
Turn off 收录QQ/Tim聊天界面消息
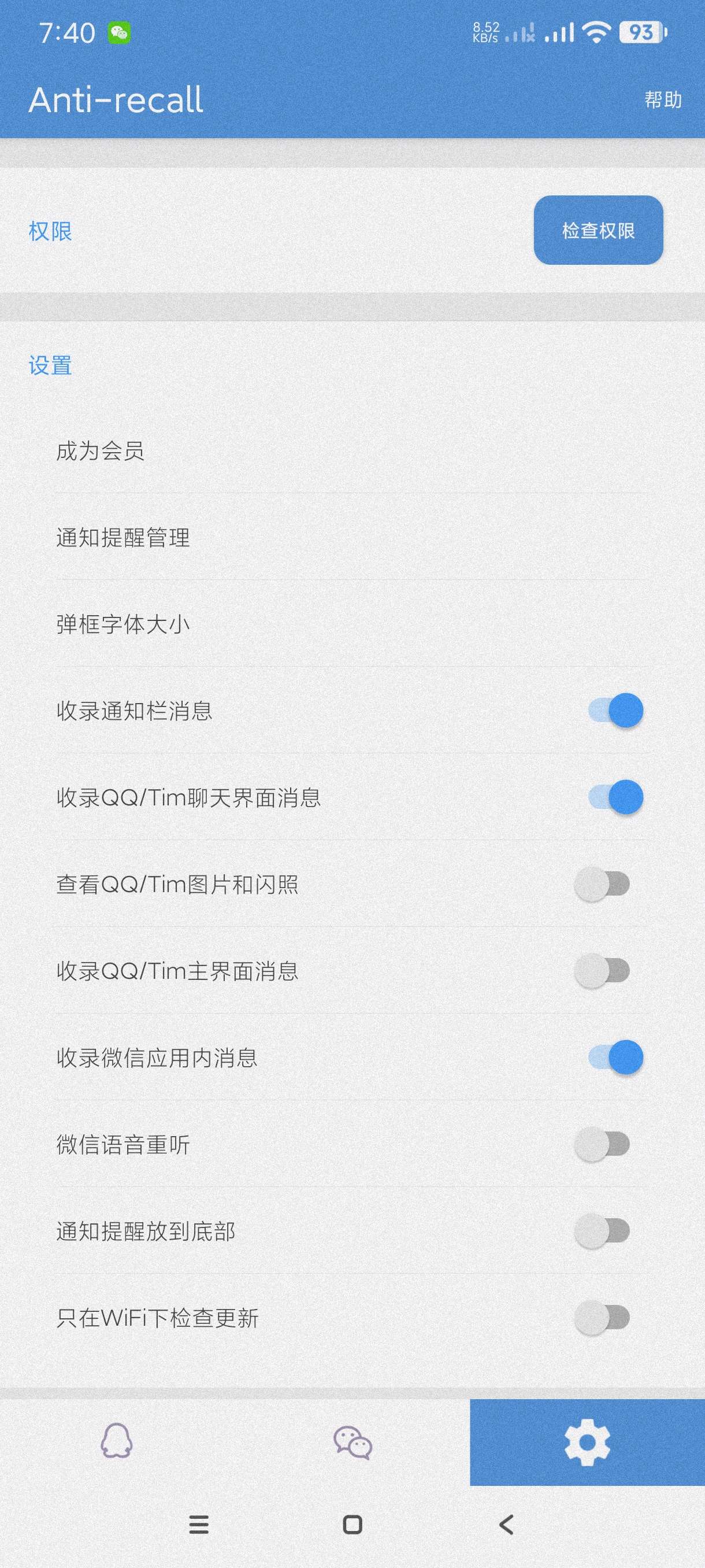pos(615,797)
